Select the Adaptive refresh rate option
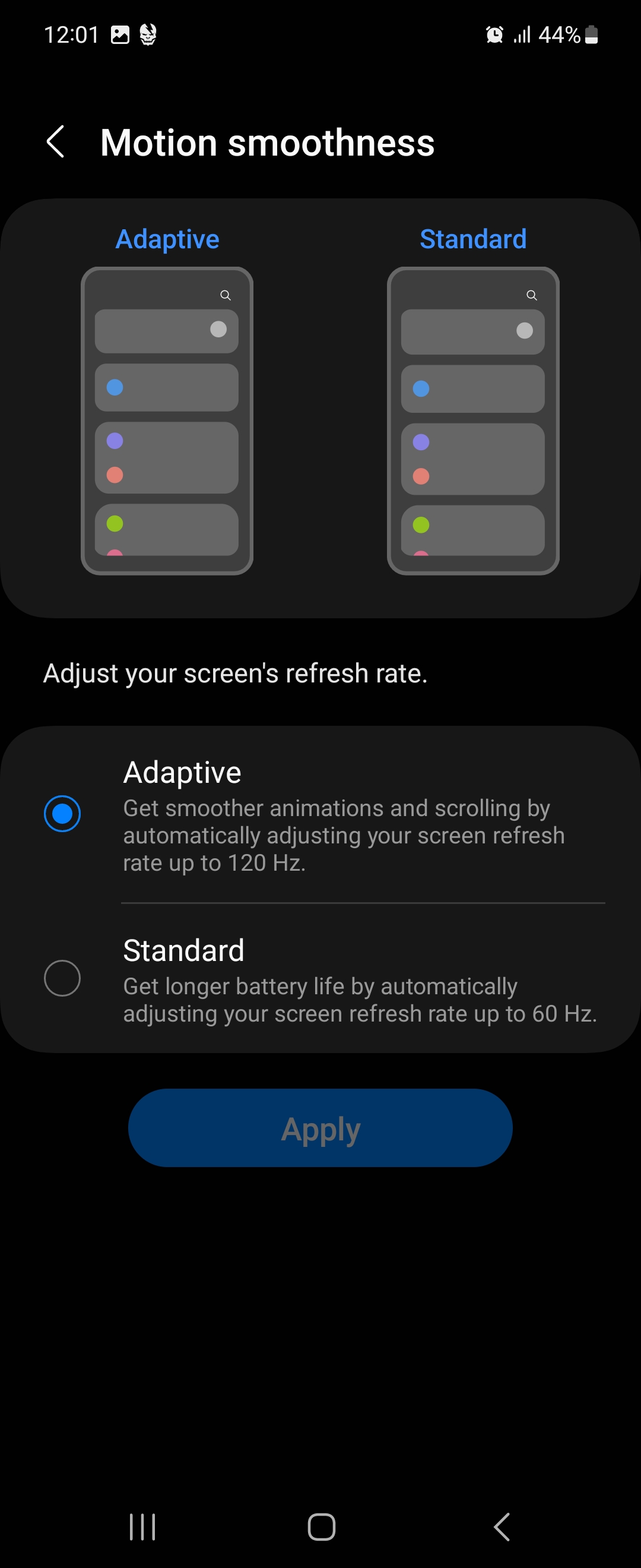The width and height of the screenshot is (641, 1568). [x=62, y=814]
